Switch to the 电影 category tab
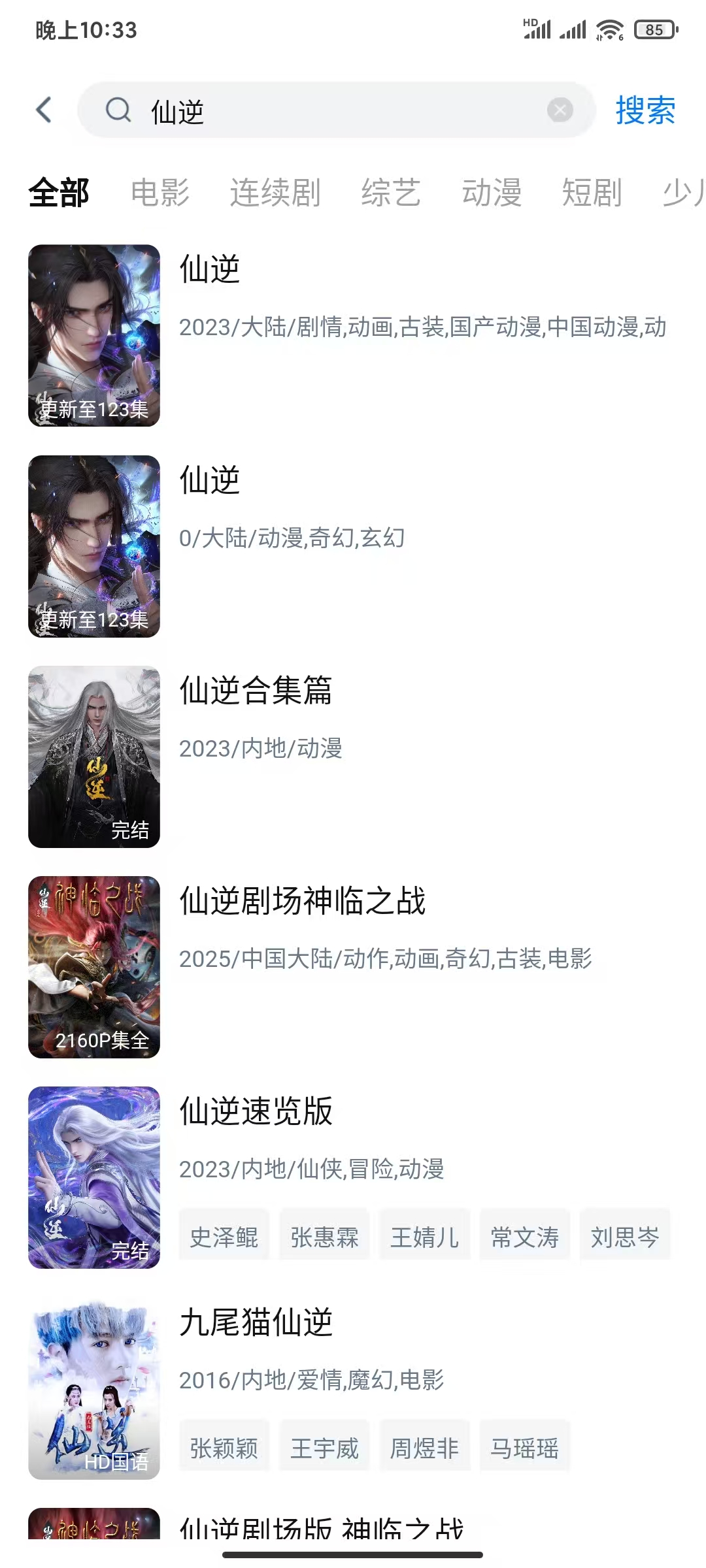This screenshot has width=706, height=1568. point(160,191)
